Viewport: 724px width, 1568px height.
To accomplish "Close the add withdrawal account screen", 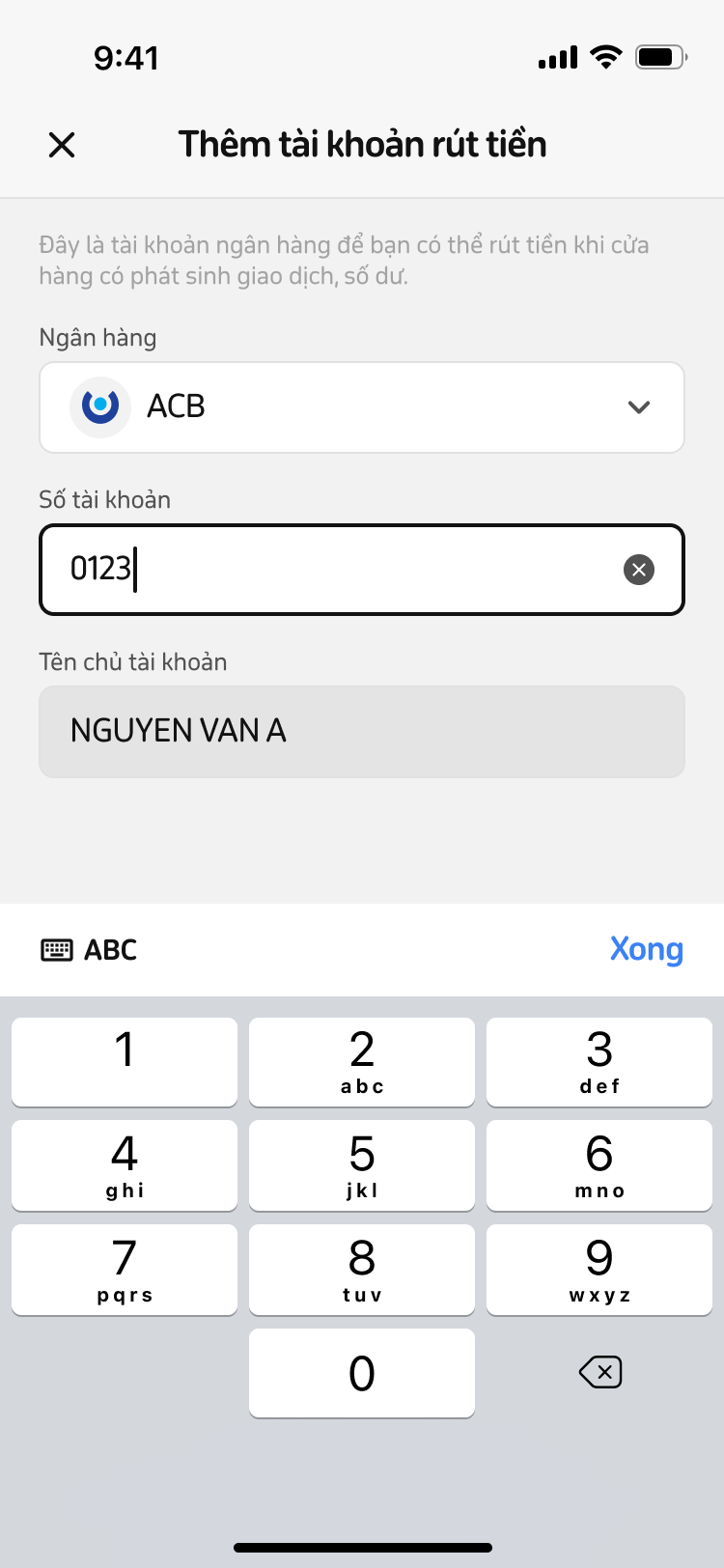I will point(62,145).
